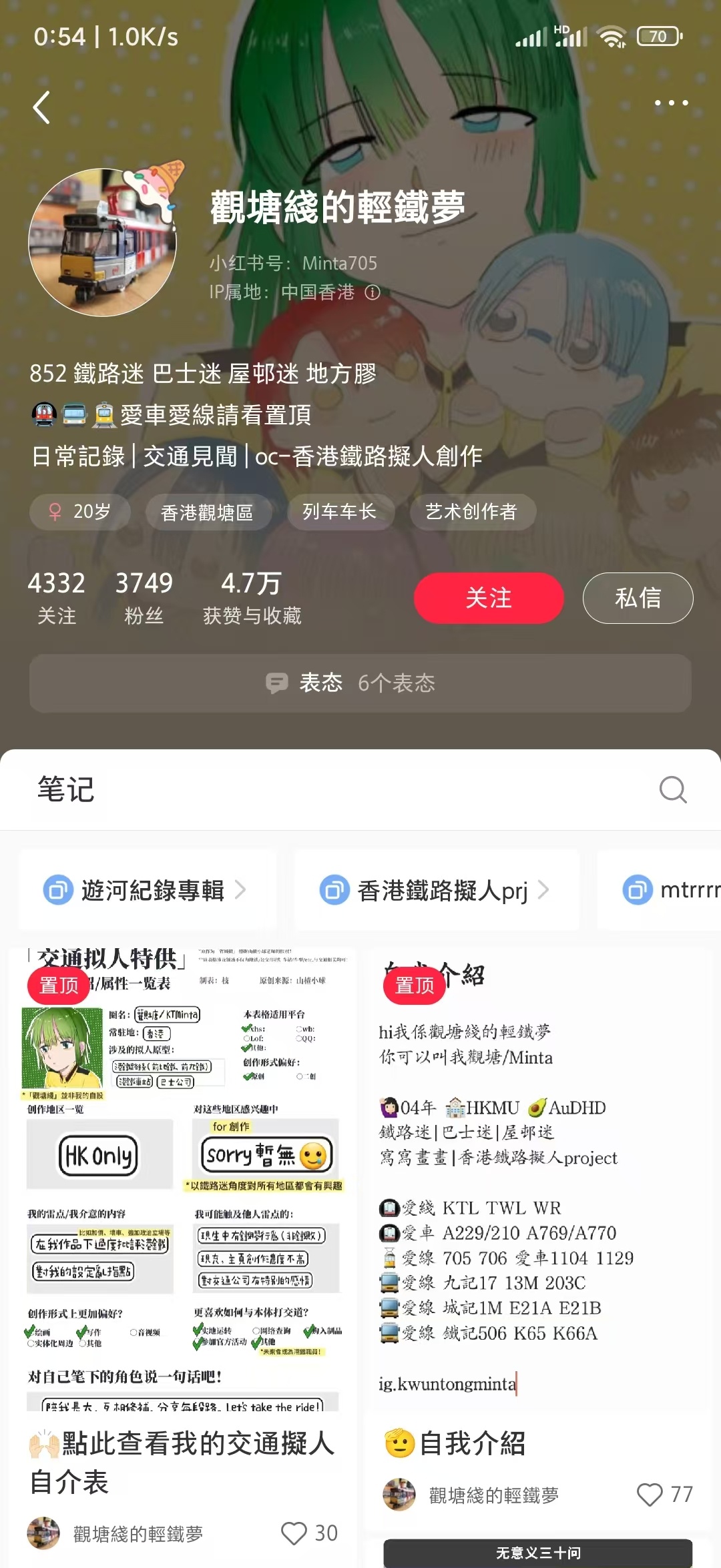Open the 表态 6个表态 bar
Viewport: 721px width, 1568px height.
click(360, 683)
